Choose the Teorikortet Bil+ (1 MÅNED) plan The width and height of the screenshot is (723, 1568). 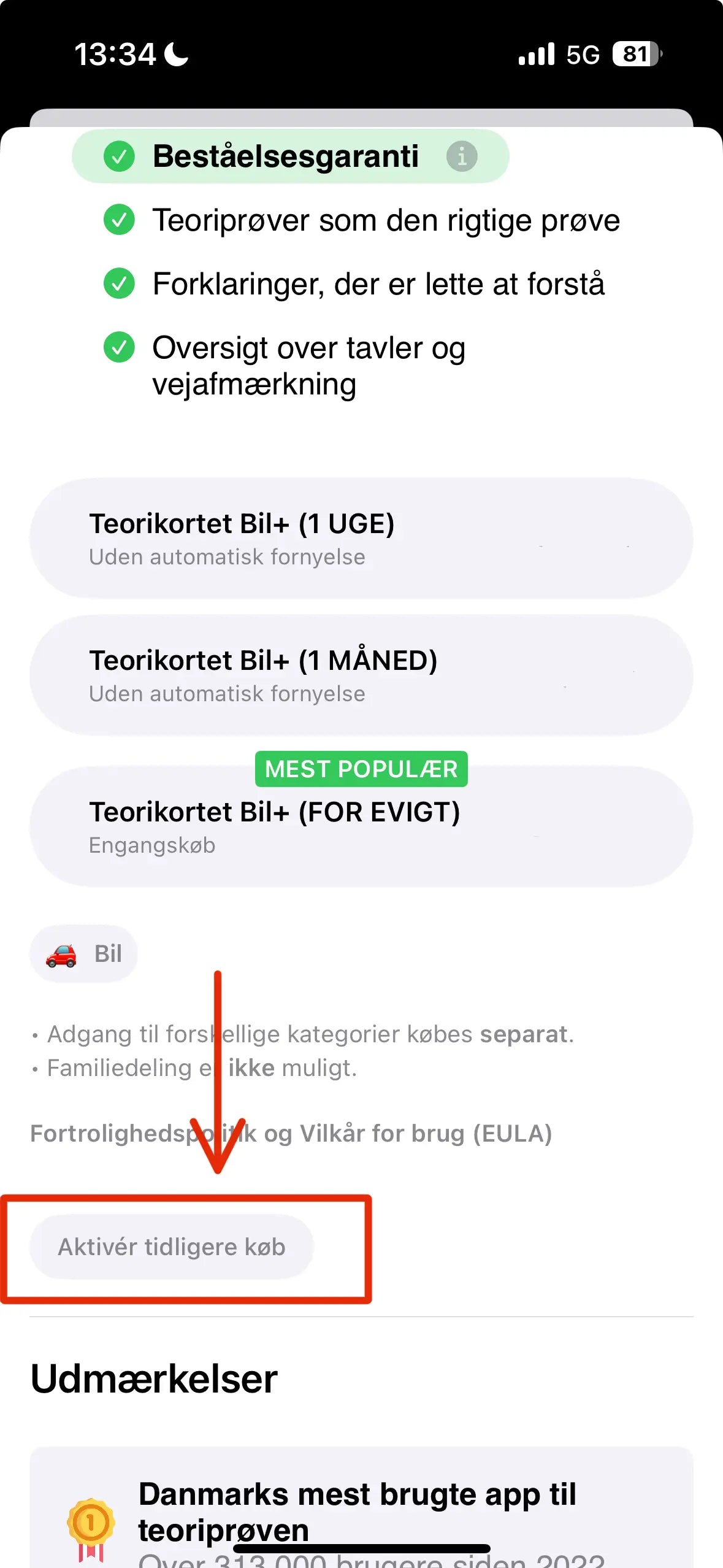[x=361, y=675]
